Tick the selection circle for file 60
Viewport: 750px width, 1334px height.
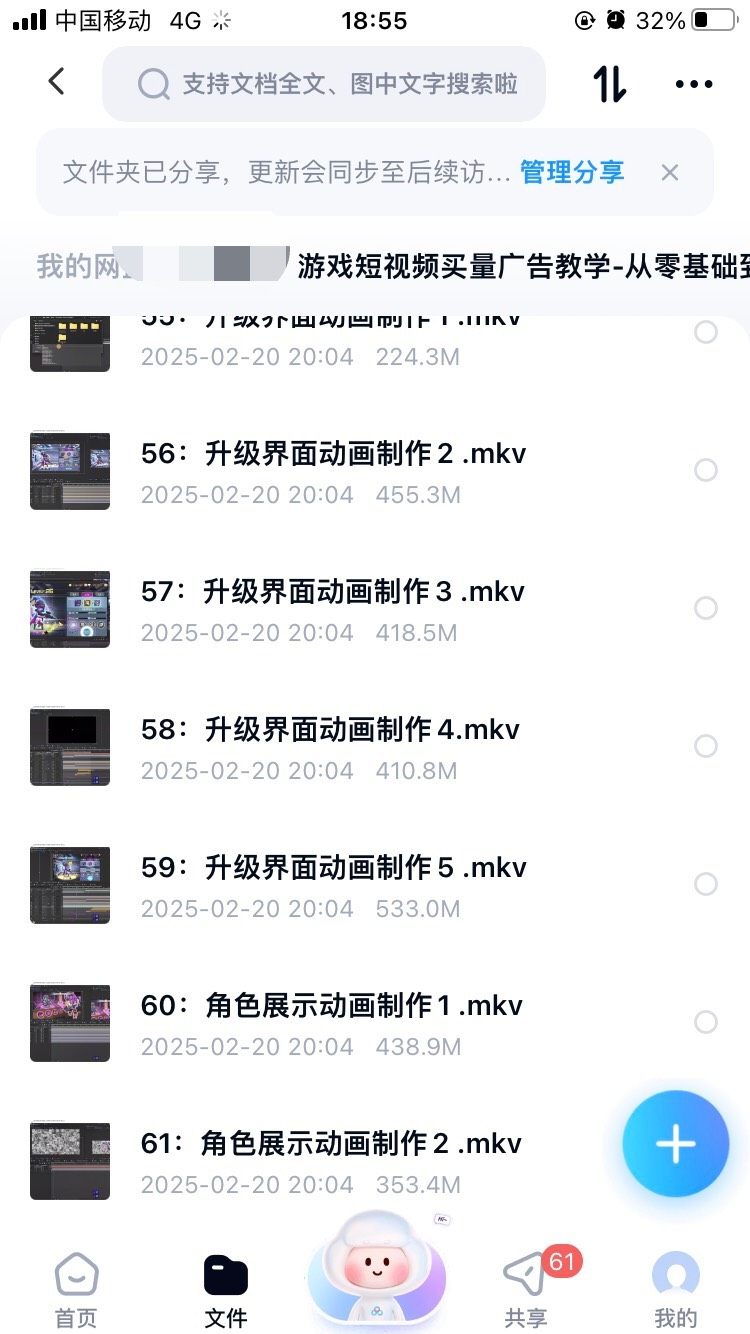(x=706, y=1022)
